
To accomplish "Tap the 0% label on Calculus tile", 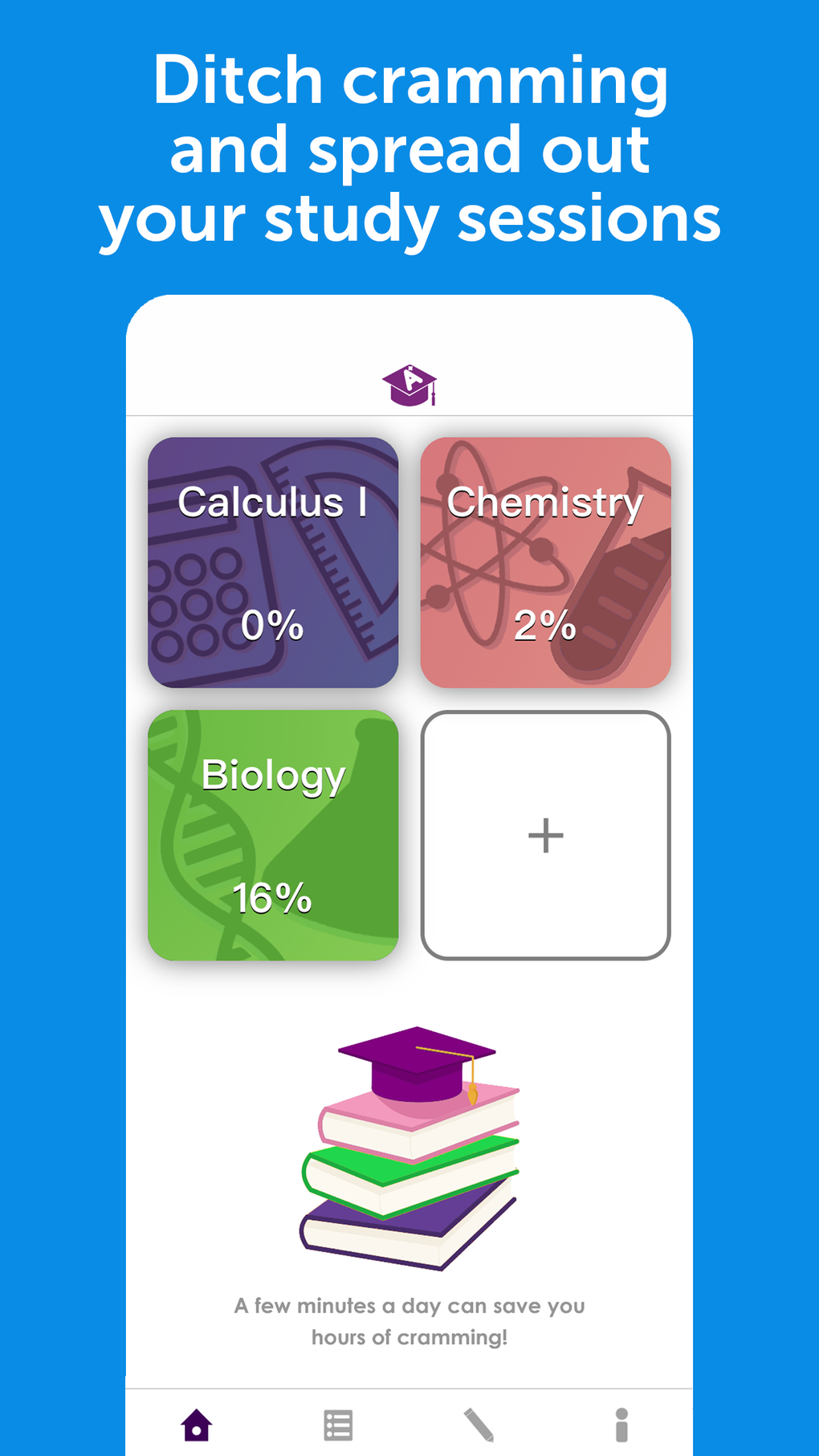I will click(273, 625).
